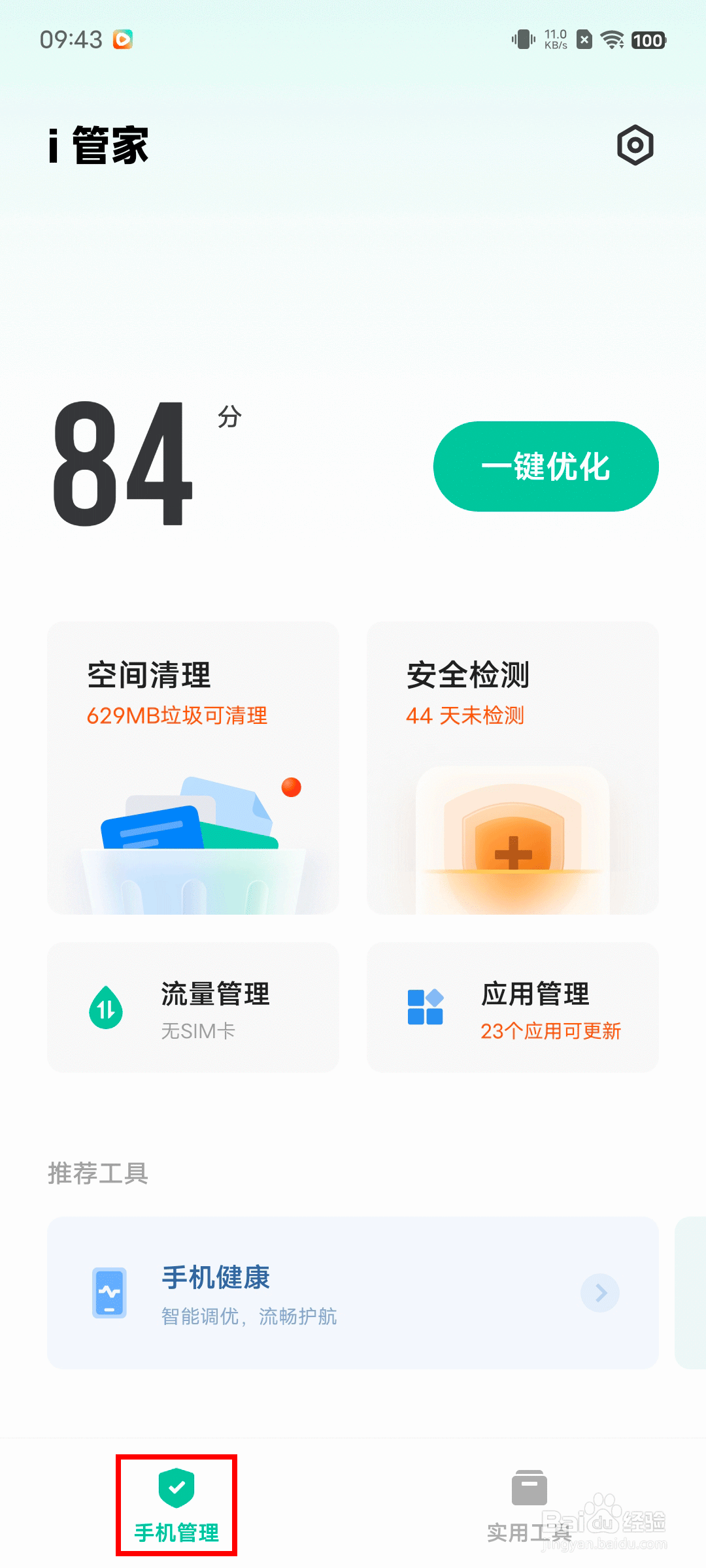Open 手机健康 via the right arrow chevron

coord(599,1292)
